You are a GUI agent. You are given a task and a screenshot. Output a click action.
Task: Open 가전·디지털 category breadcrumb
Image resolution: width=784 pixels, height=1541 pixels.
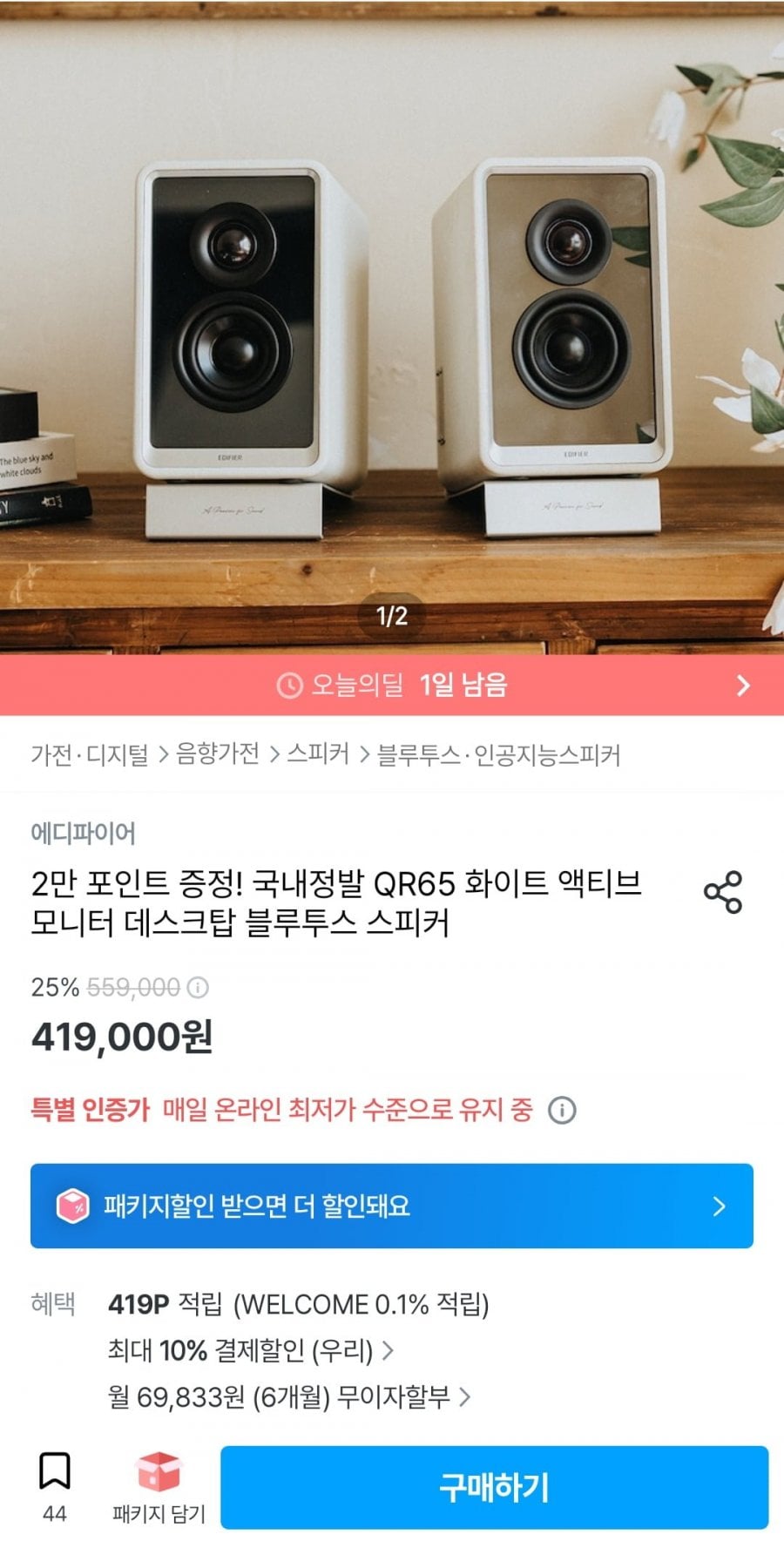point(90,754)
